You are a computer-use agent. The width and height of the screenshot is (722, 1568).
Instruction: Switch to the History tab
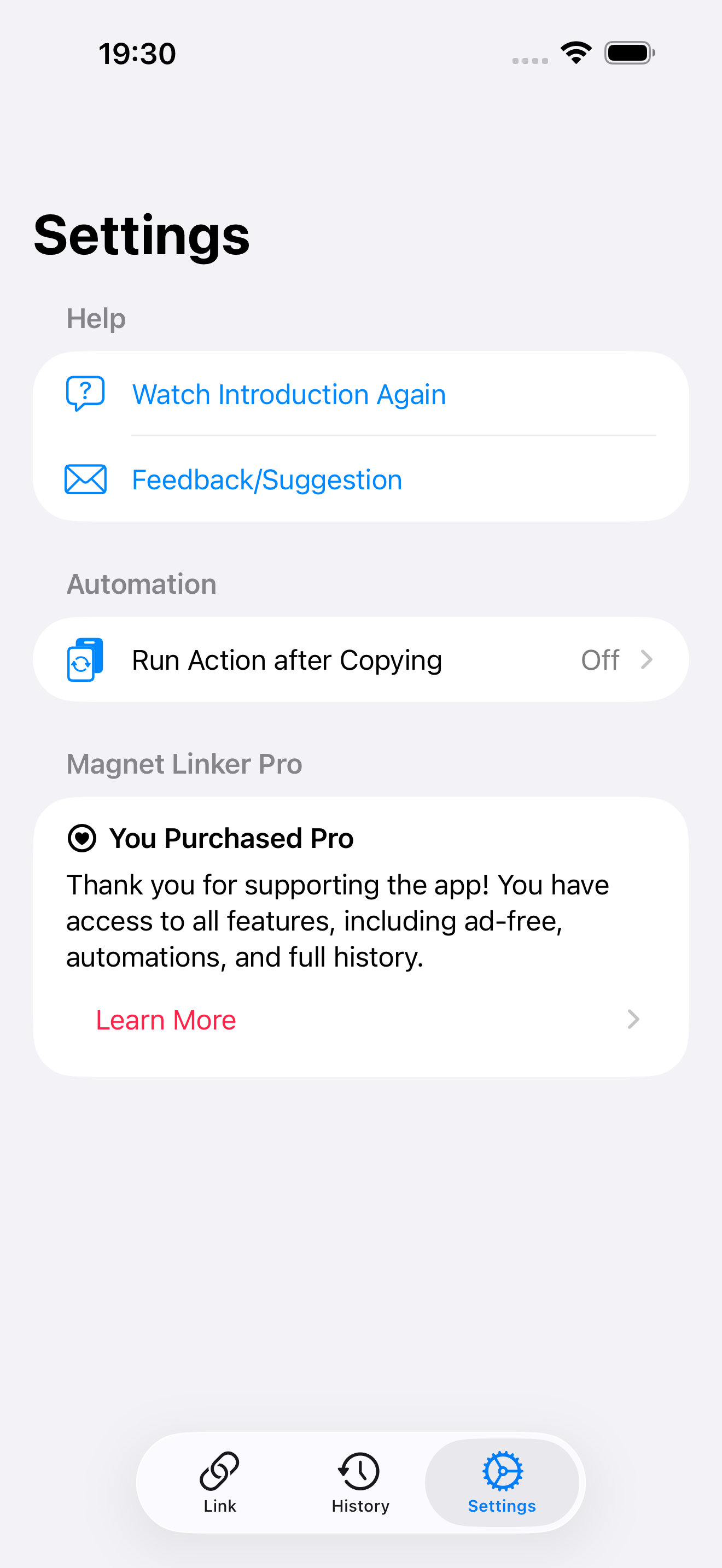click(x=360, y=1479)
